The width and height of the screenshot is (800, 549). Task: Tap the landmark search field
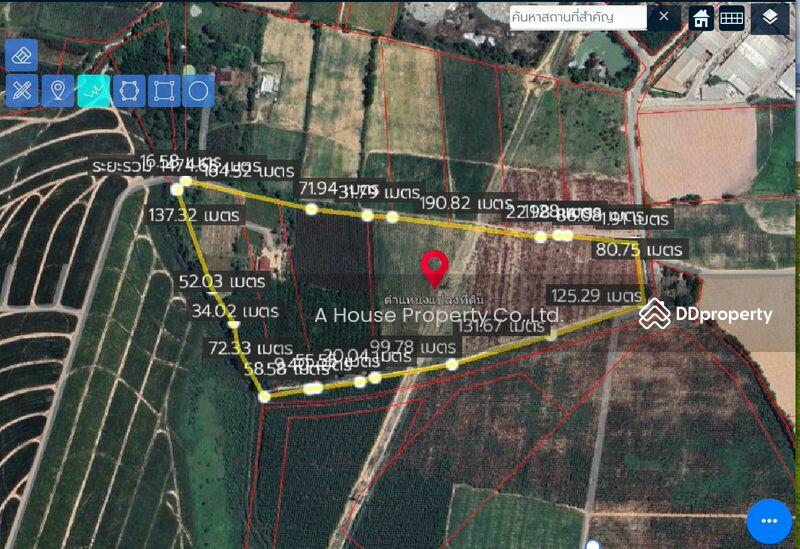580,17
